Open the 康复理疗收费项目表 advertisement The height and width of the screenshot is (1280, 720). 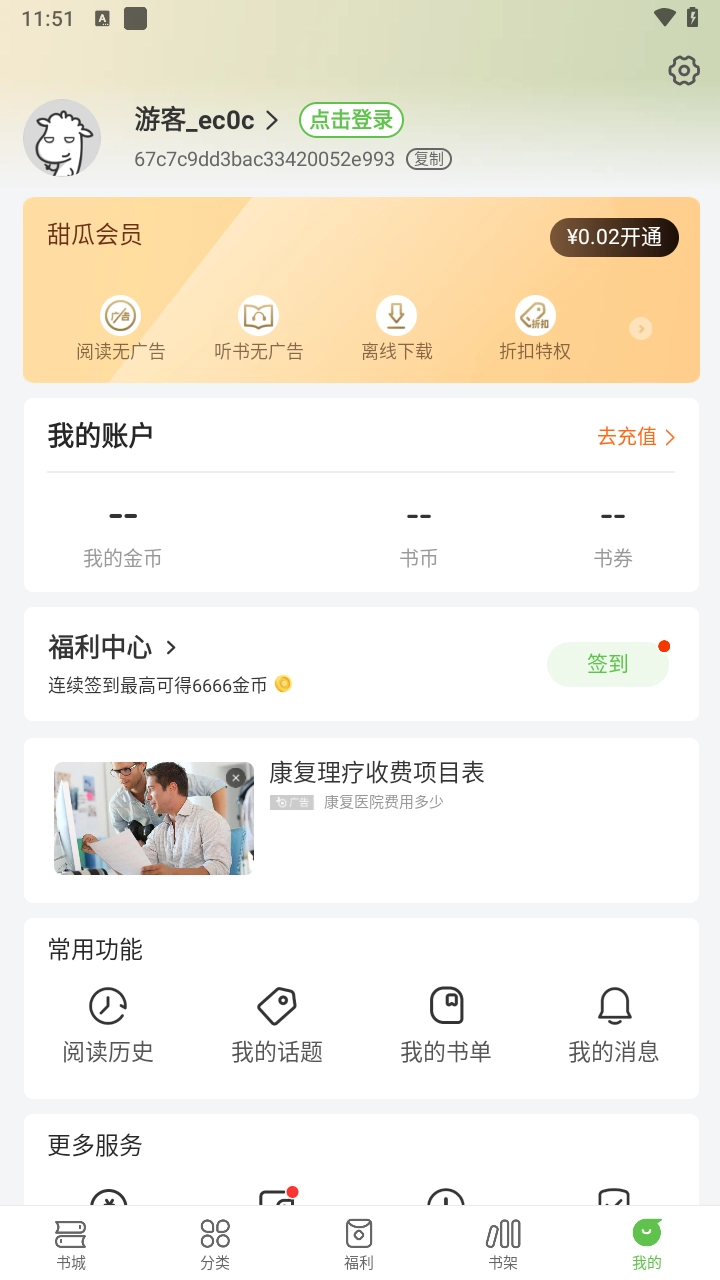(376, 773)
